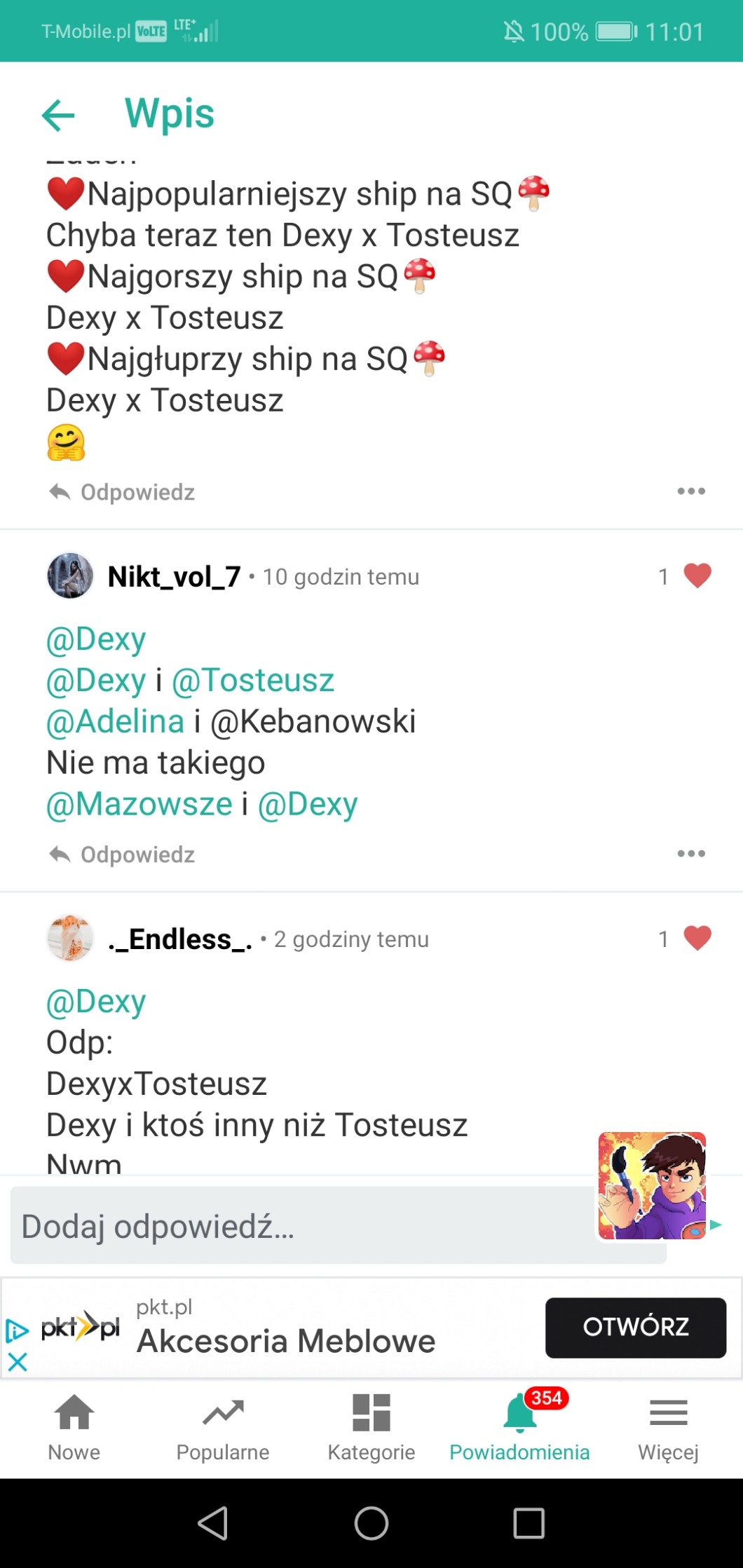Viewport: 743px width, 1568px height.
Task: Dismiss the pkt.pl advertisement banner
Action: click(18, 1362)
